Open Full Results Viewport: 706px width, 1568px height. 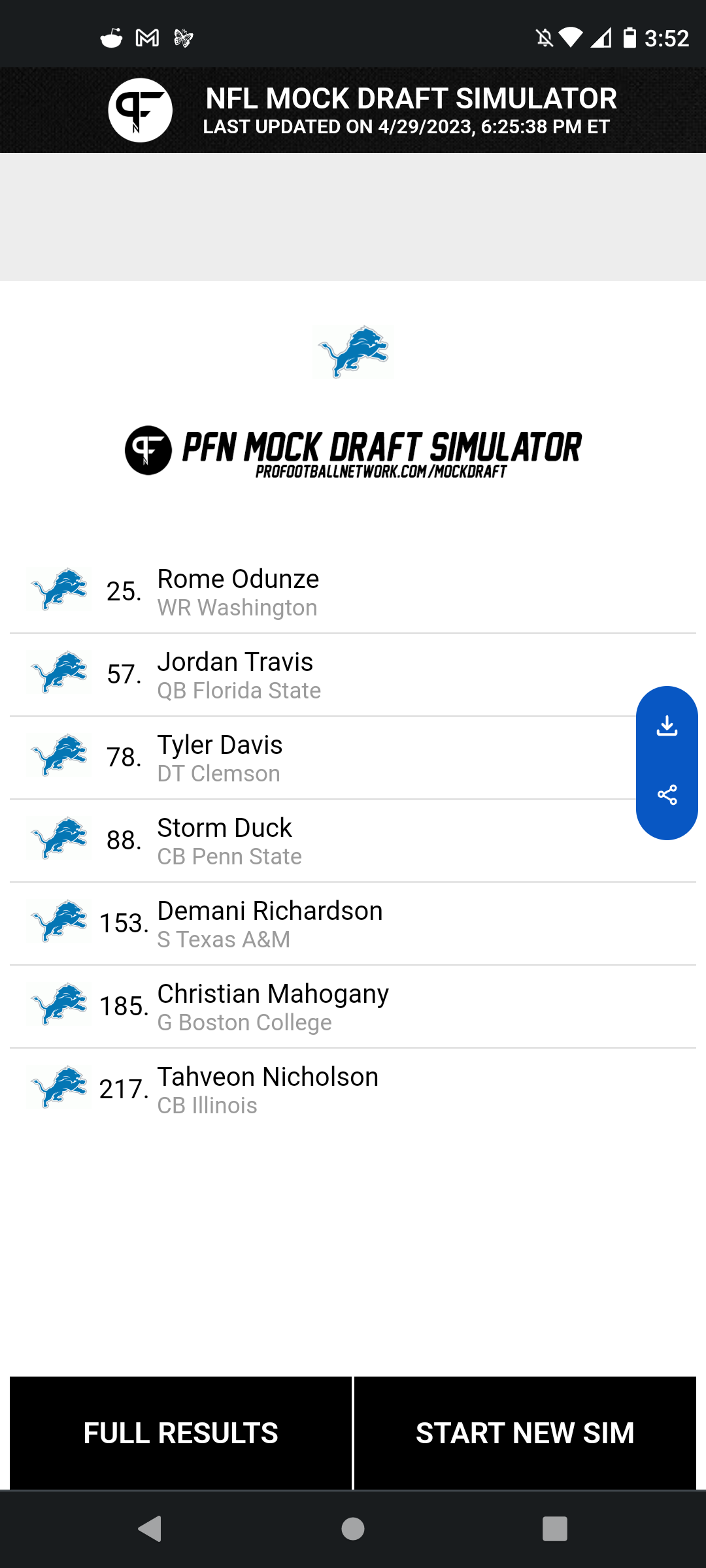180,1433
